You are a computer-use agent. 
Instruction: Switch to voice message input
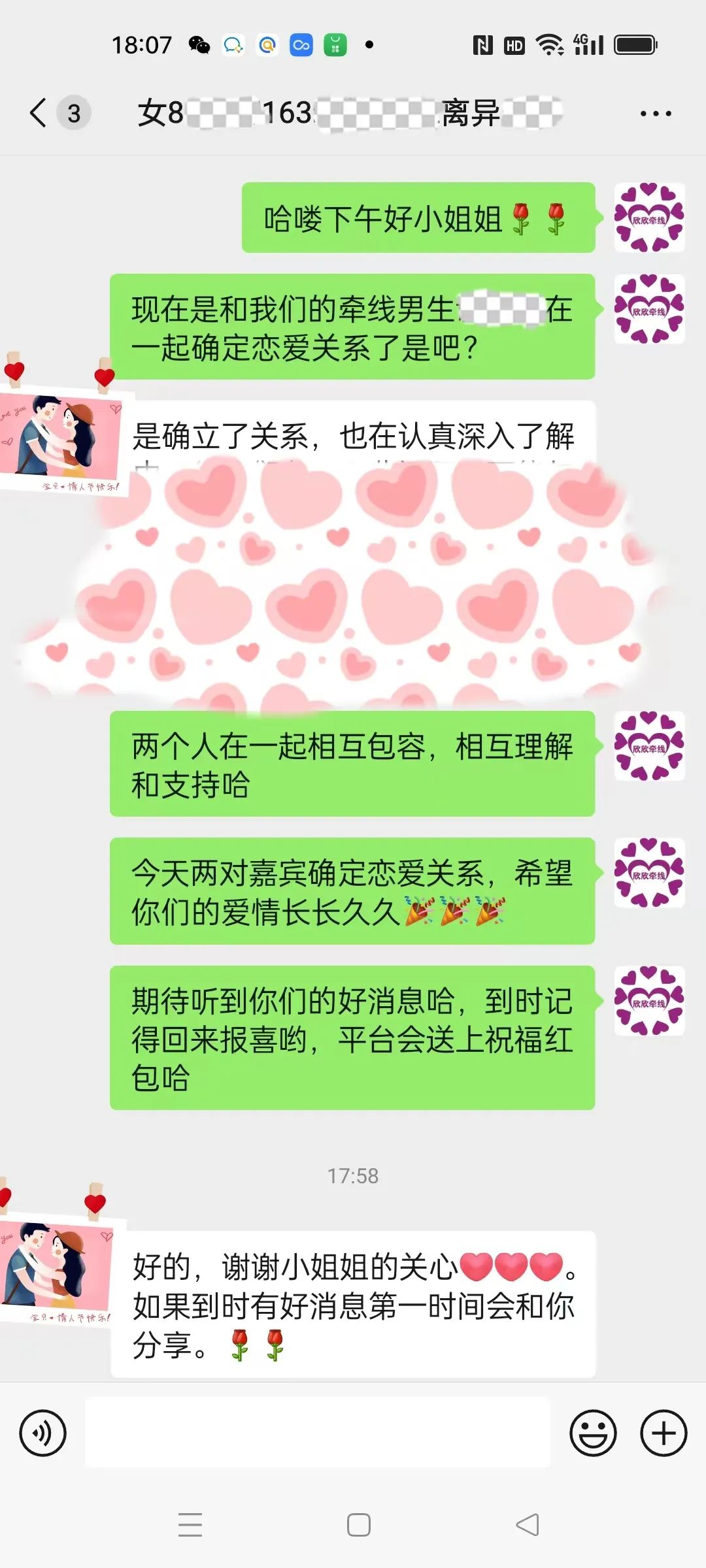tap(43, 1433)
